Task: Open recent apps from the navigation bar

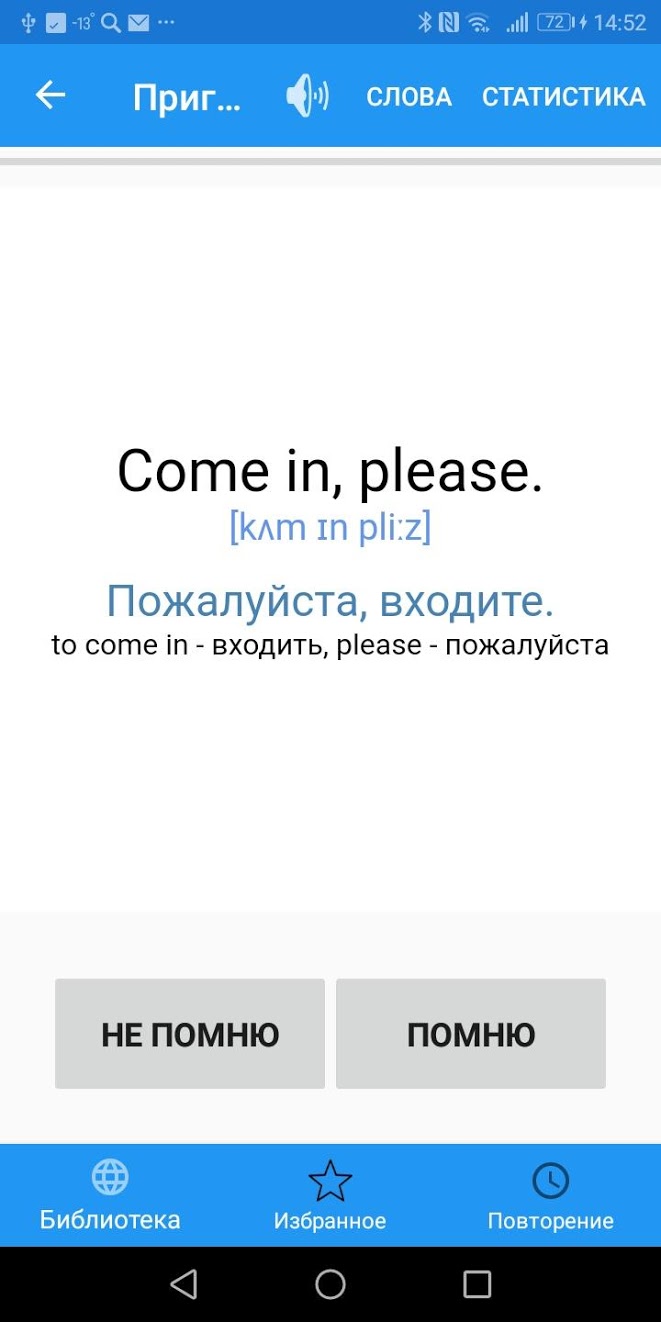Action: pos(477,1284)
